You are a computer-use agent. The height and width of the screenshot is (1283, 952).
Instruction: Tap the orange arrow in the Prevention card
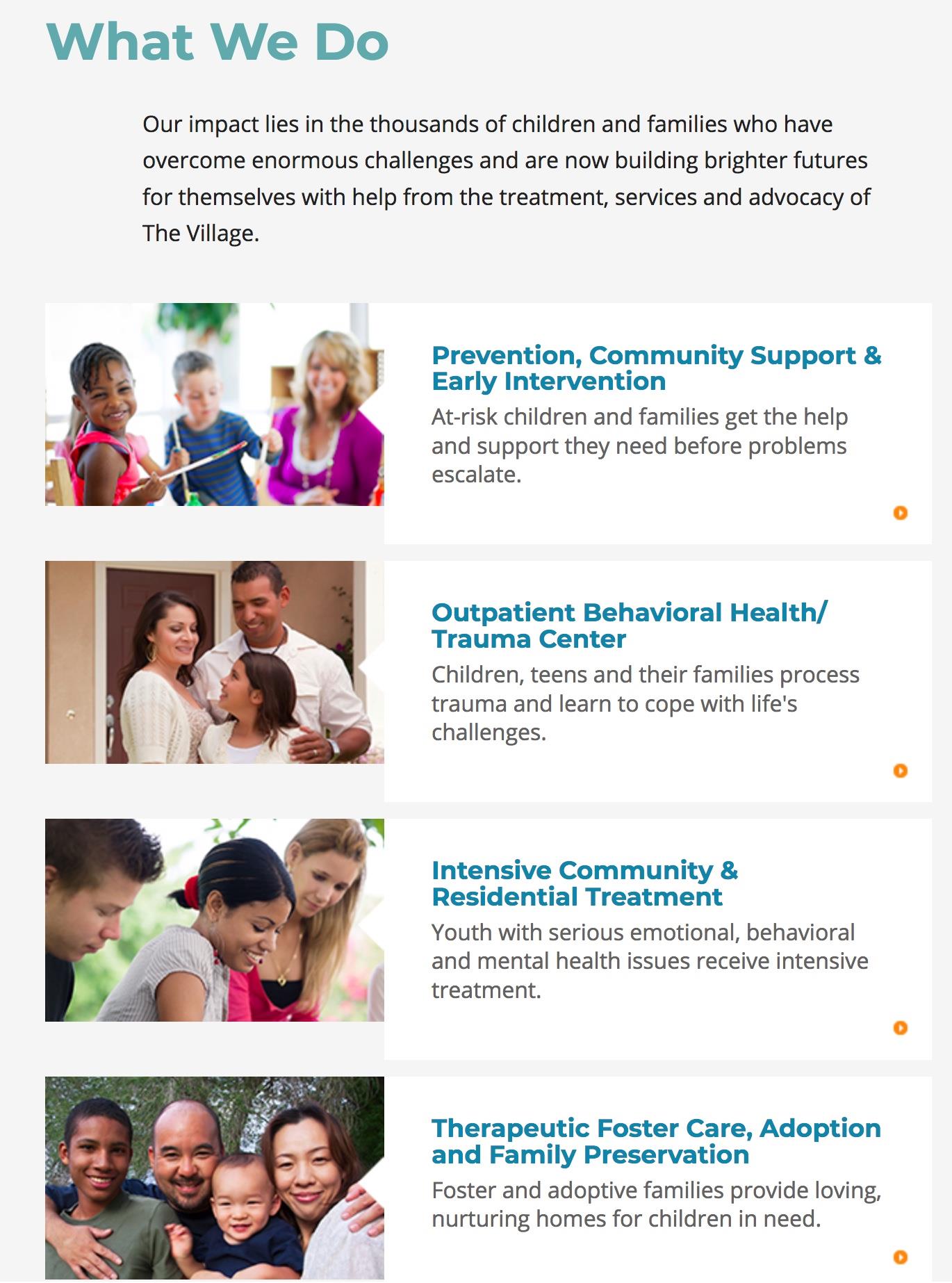pos(900,513)
